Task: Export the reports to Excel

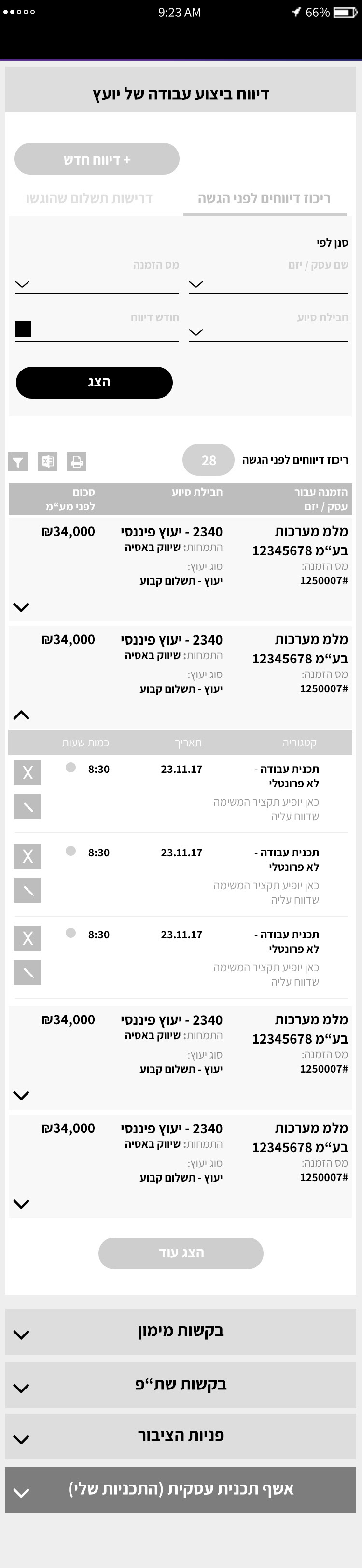Action: [47, 461]
